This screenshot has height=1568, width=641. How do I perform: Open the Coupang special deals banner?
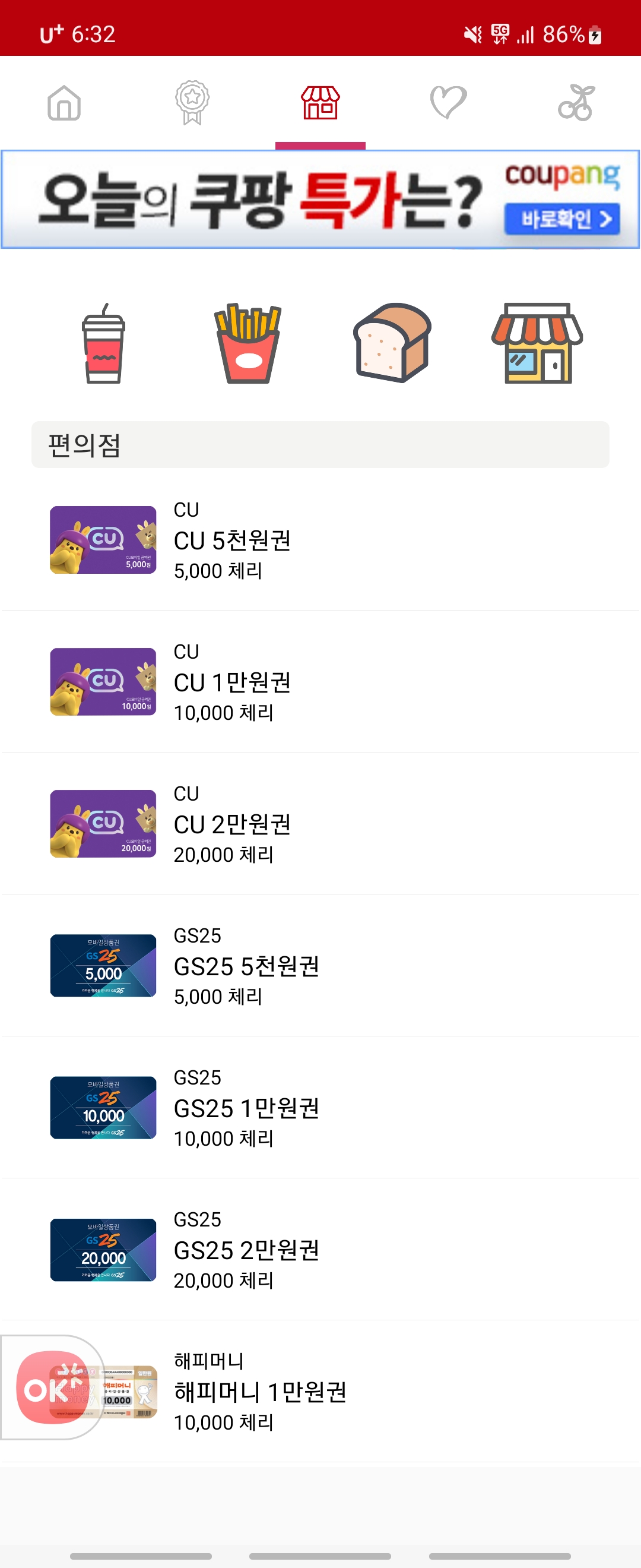[320, 200]
